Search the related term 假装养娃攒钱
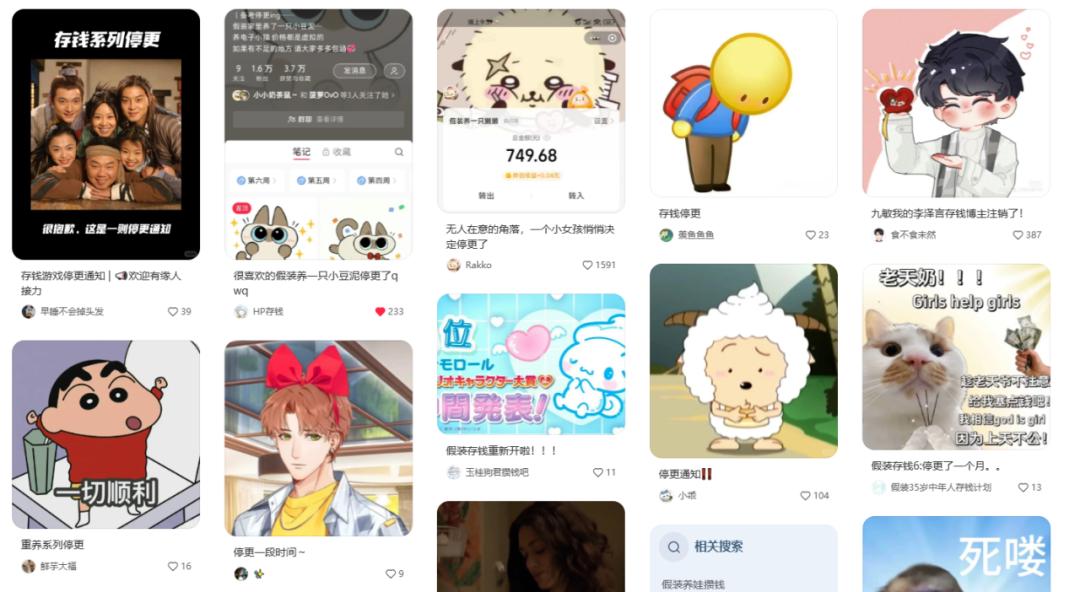1080x592 pixels. pyautogui.click(x=693, y=584)
